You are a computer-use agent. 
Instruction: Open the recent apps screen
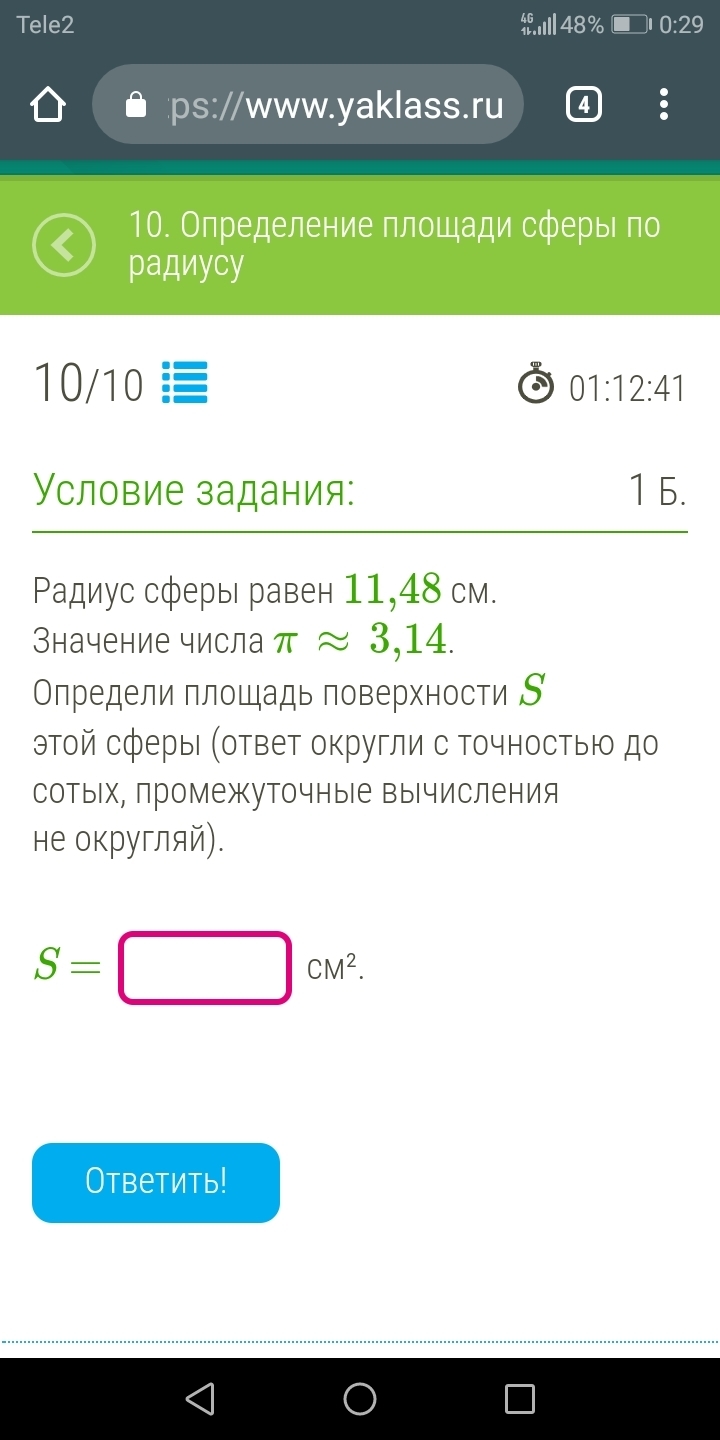click(x=519, y=1398)
